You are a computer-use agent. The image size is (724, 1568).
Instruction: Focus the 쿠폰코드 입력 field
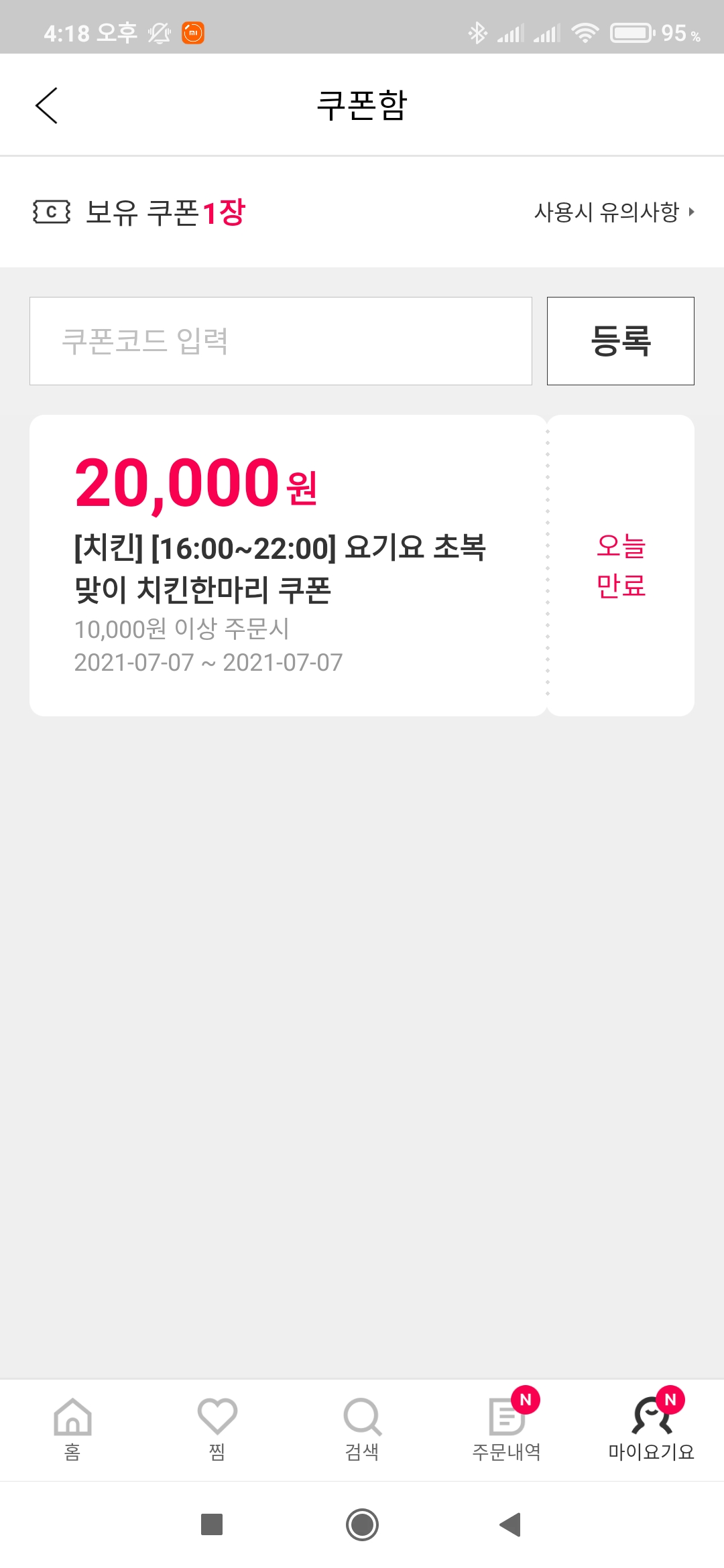coord(281,341)
